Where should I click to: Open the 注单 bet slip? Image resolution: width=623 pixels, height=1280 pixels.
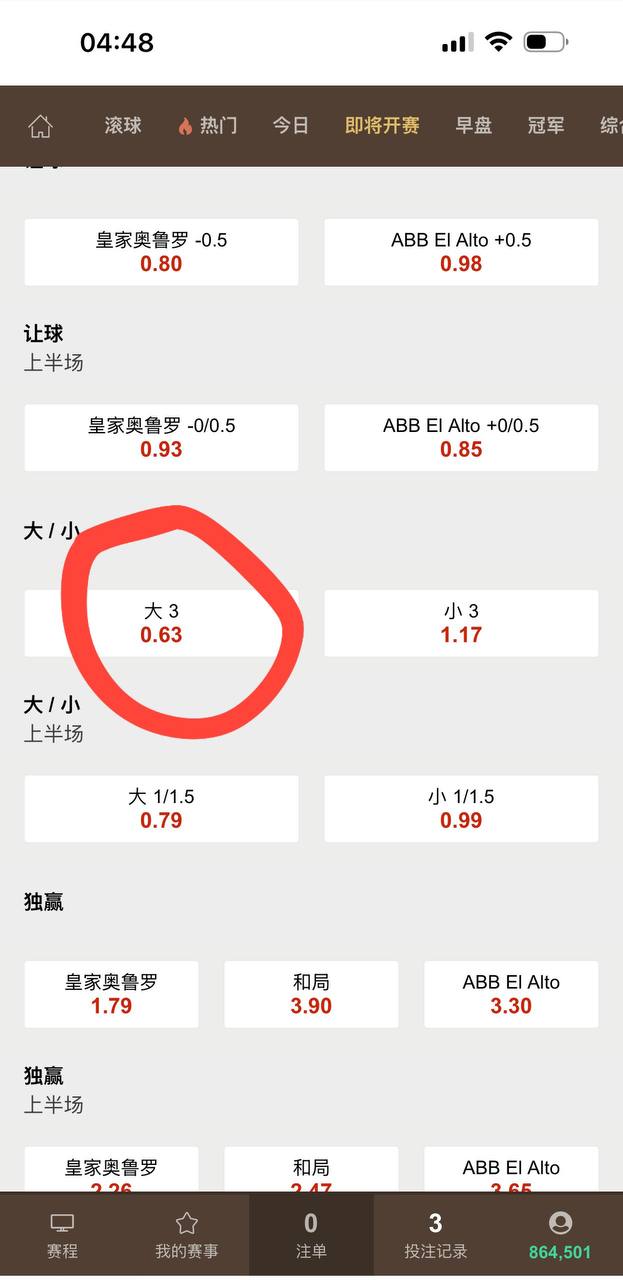click(311, 1235)
